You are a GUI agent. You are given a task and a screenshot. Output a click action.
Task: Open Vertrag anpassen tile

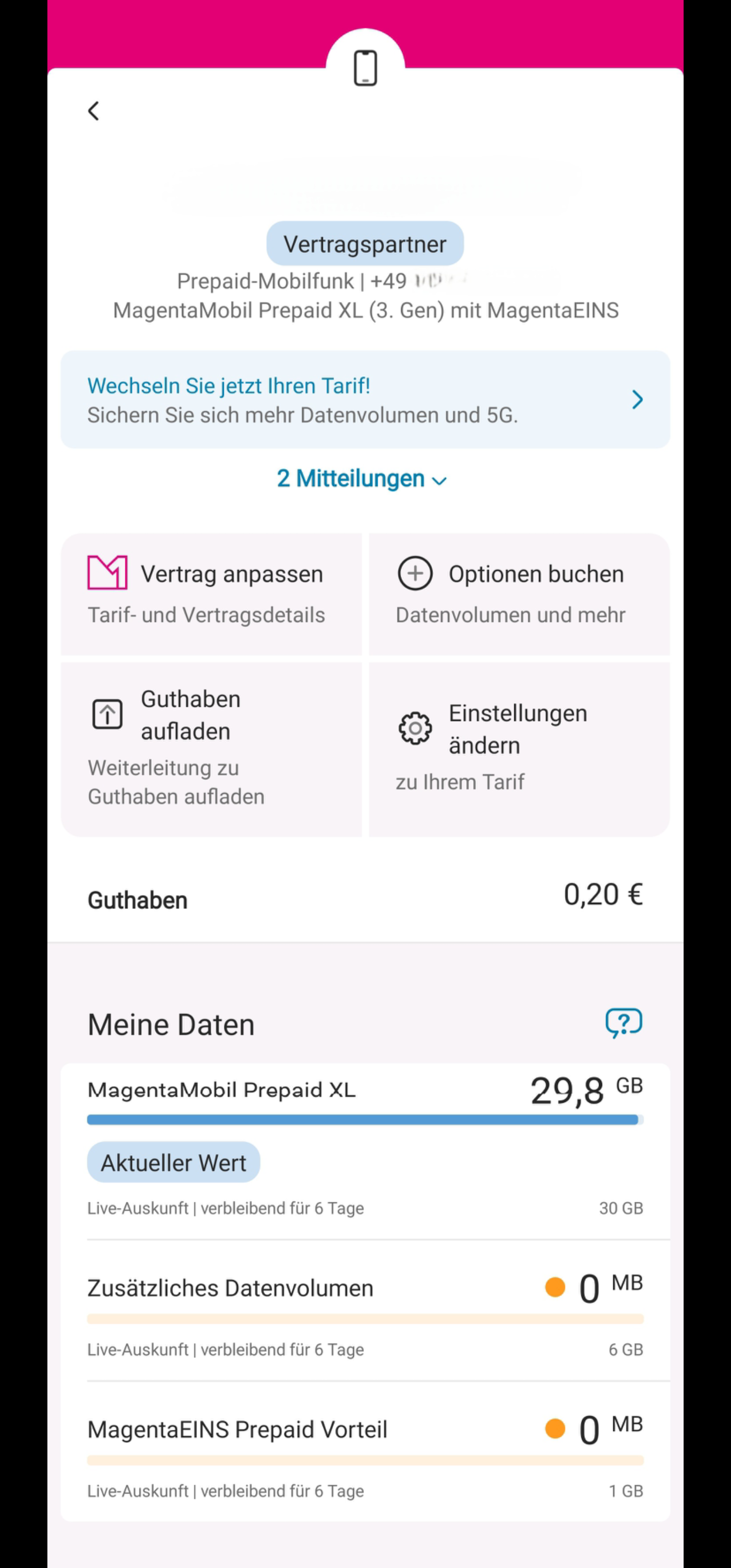tap(211, 594)
